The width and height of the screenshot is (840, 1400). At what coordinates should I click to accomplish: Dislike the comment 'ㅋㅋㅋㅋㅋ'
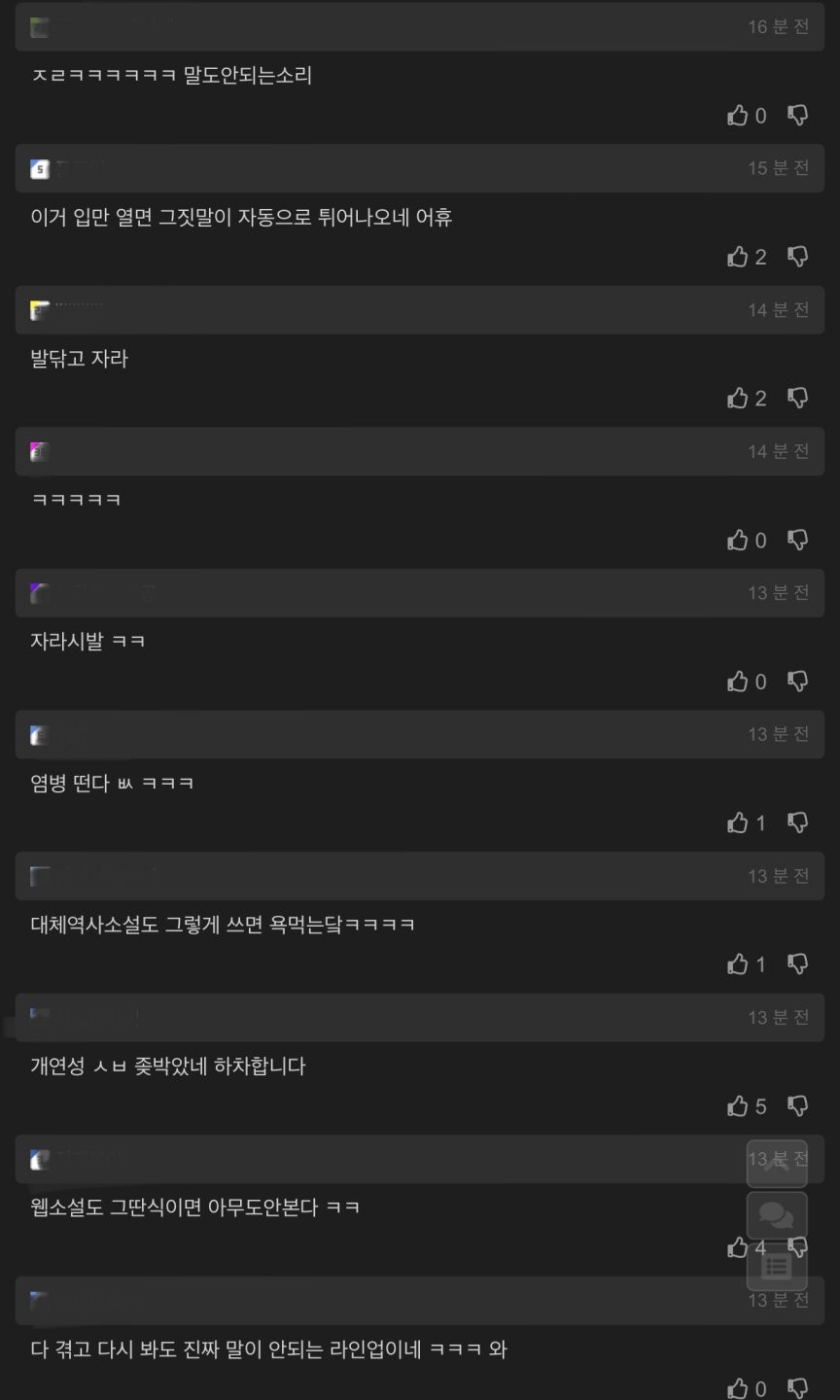(797, 540)
